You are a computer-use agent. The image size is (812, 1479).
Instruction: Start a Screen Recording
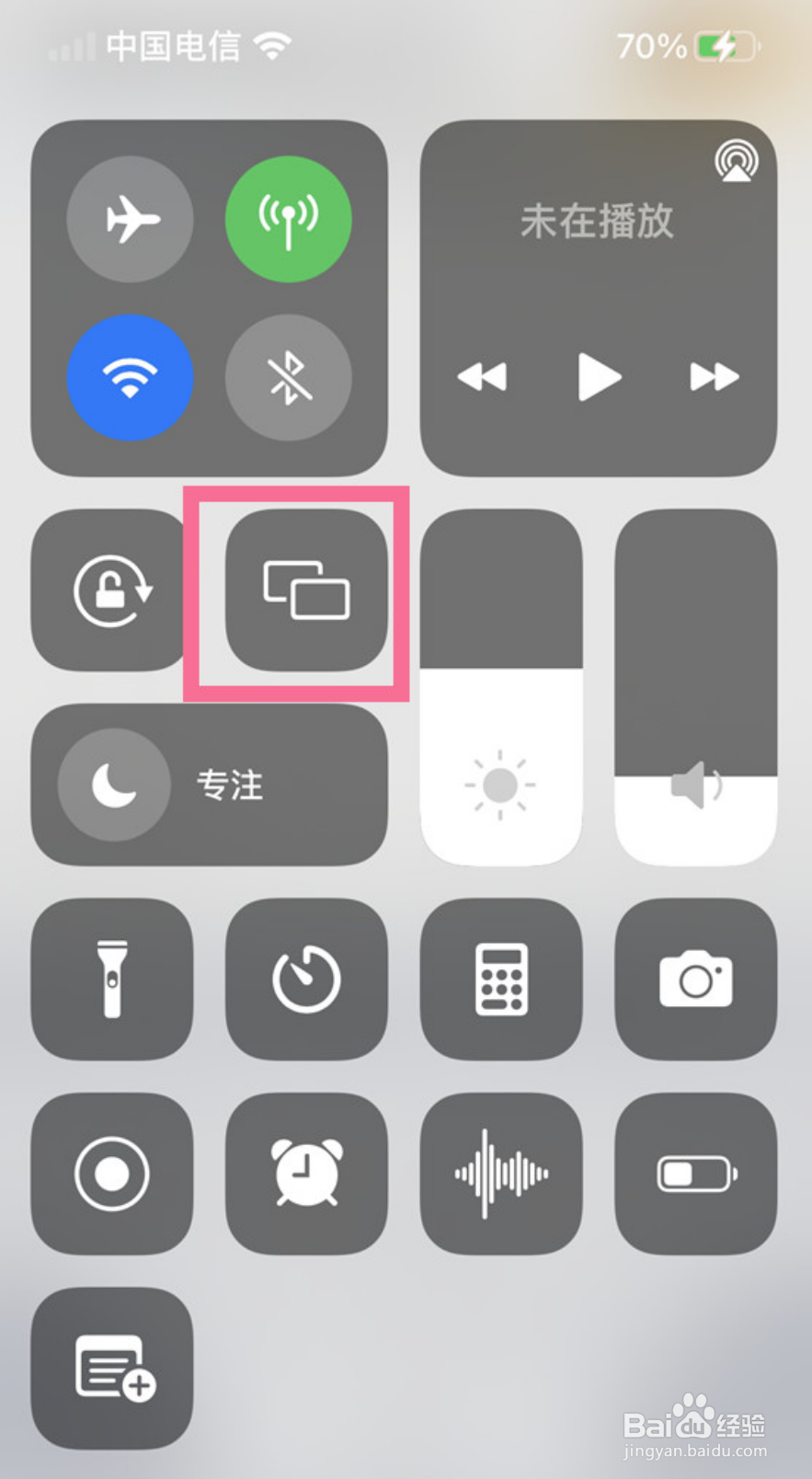click(112, 1174)
